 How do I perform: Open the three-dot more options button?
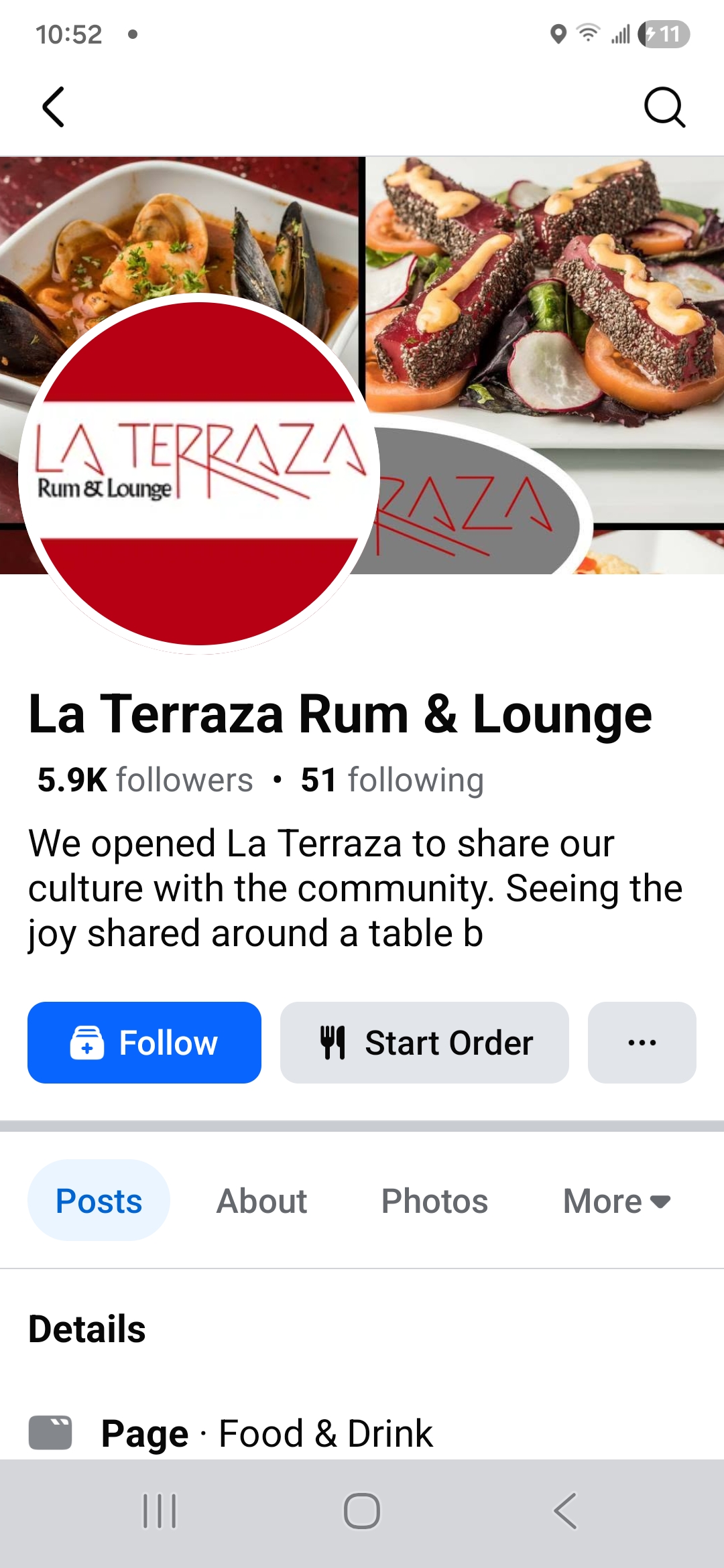(642, 1043)
